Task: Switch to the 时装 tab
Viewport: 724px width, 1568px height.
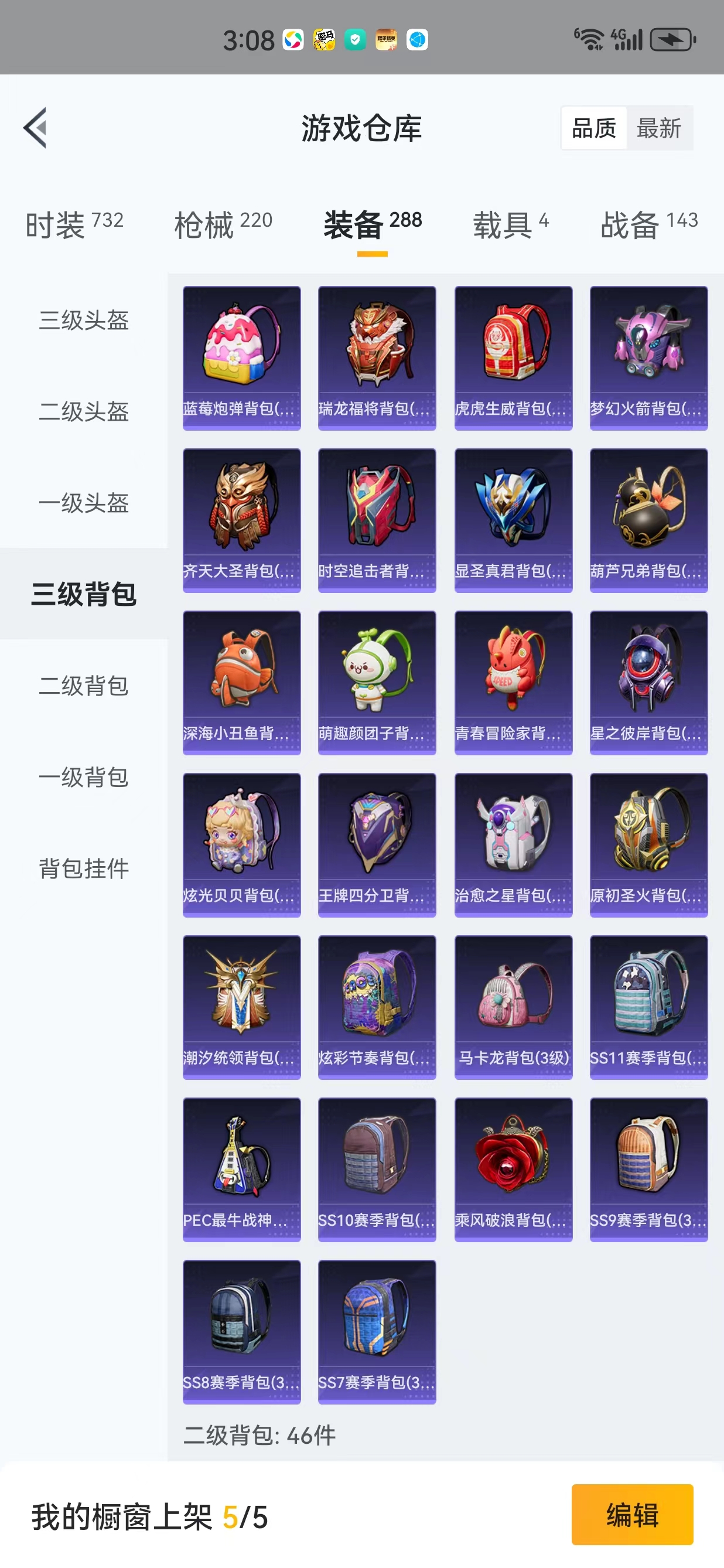Action: [74, 224]
